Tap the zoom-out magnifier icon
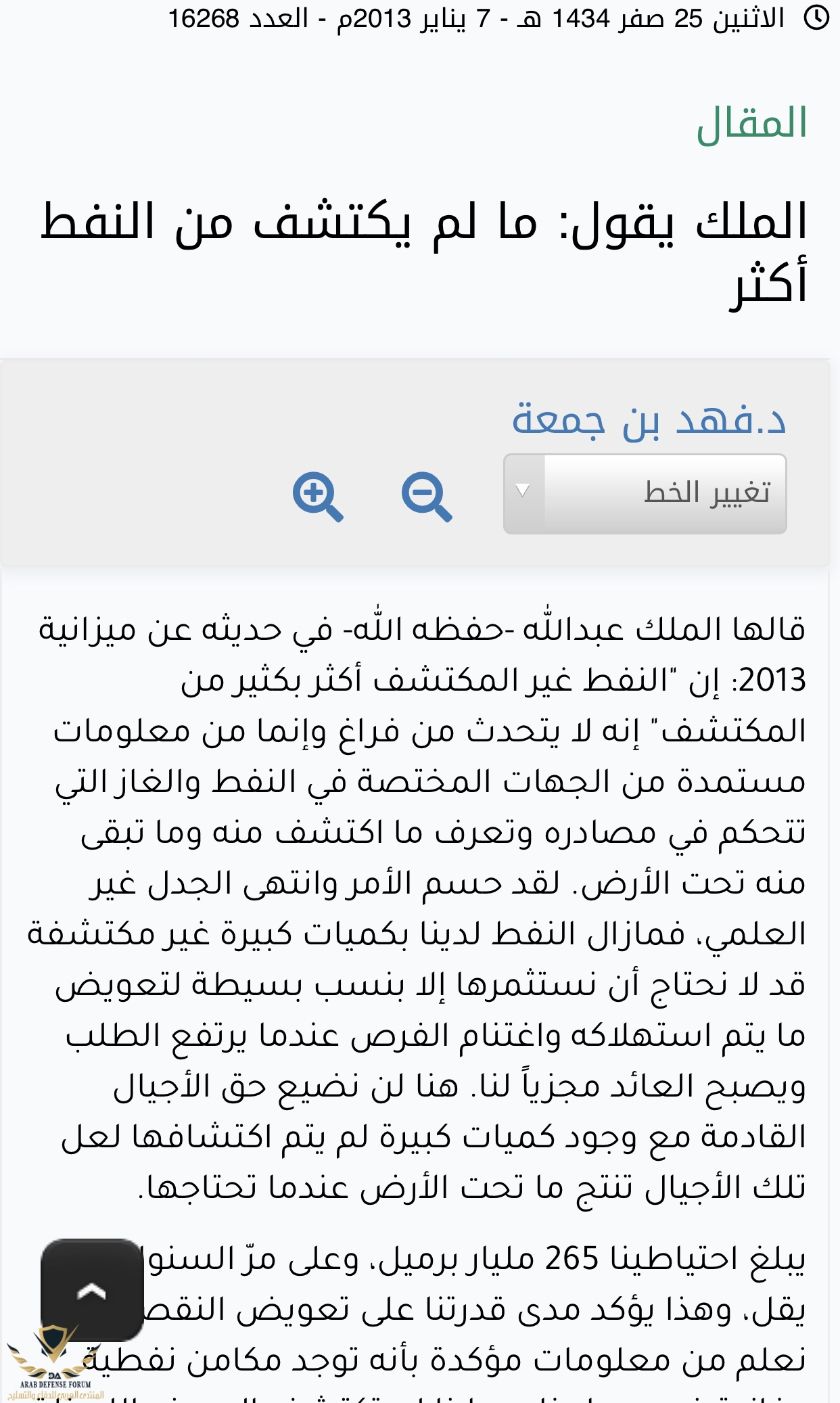This screenshot has width=840, height=1403. [426, 497]
